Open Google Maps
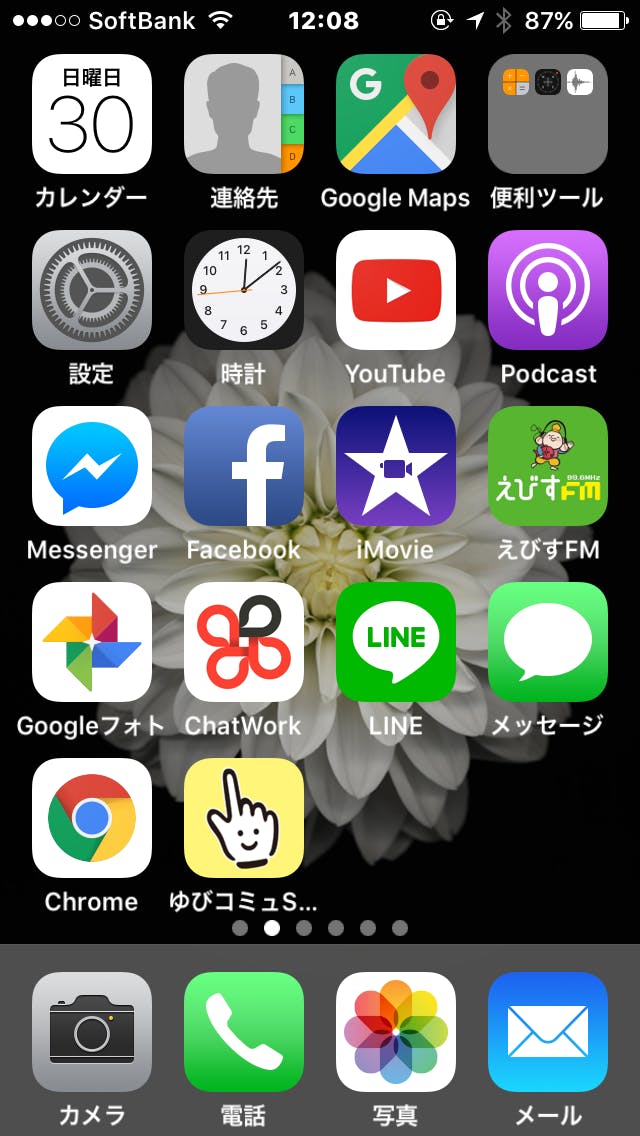The width and height of the screenshot is (640, 1136). click(396, 114)
